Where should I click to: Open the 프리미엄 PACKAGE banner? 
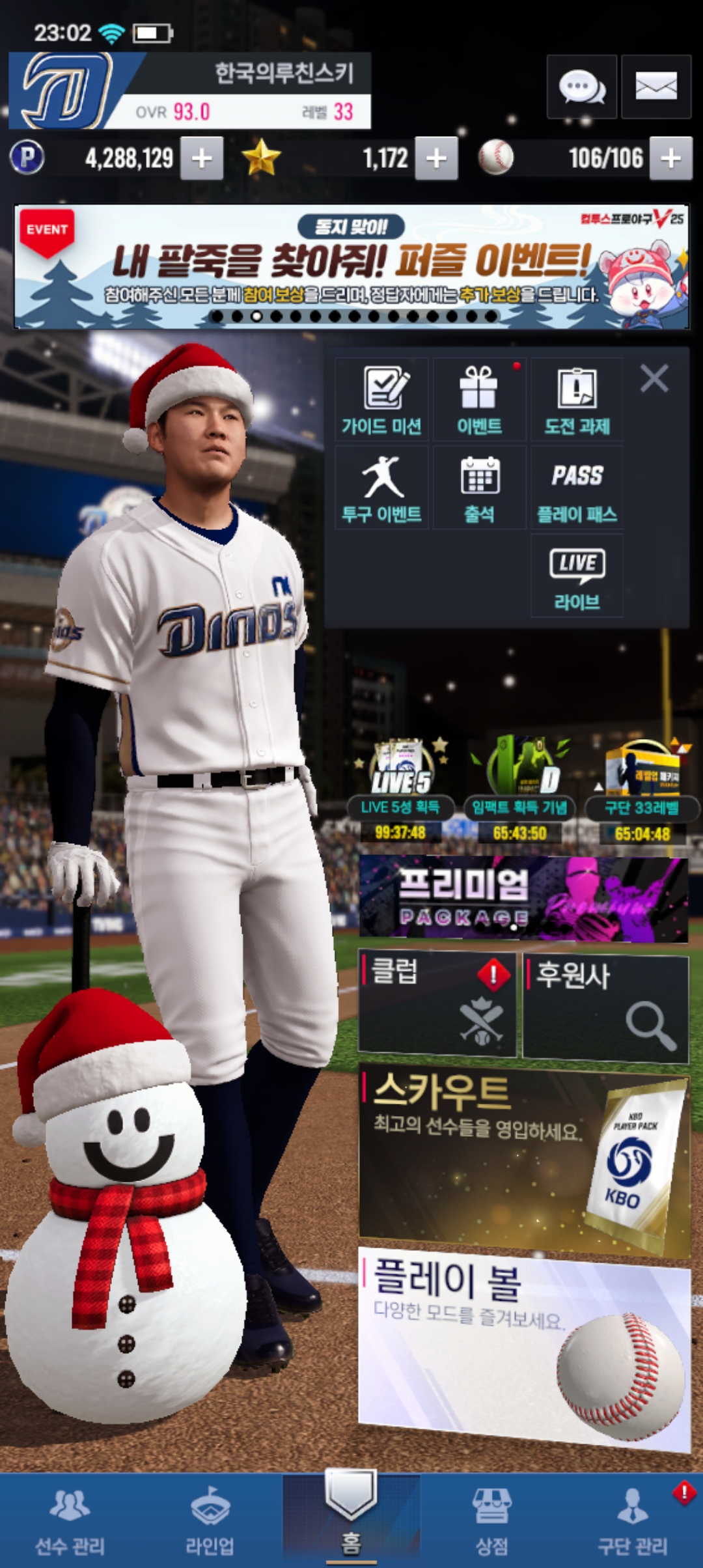click(x=523, y=899)
